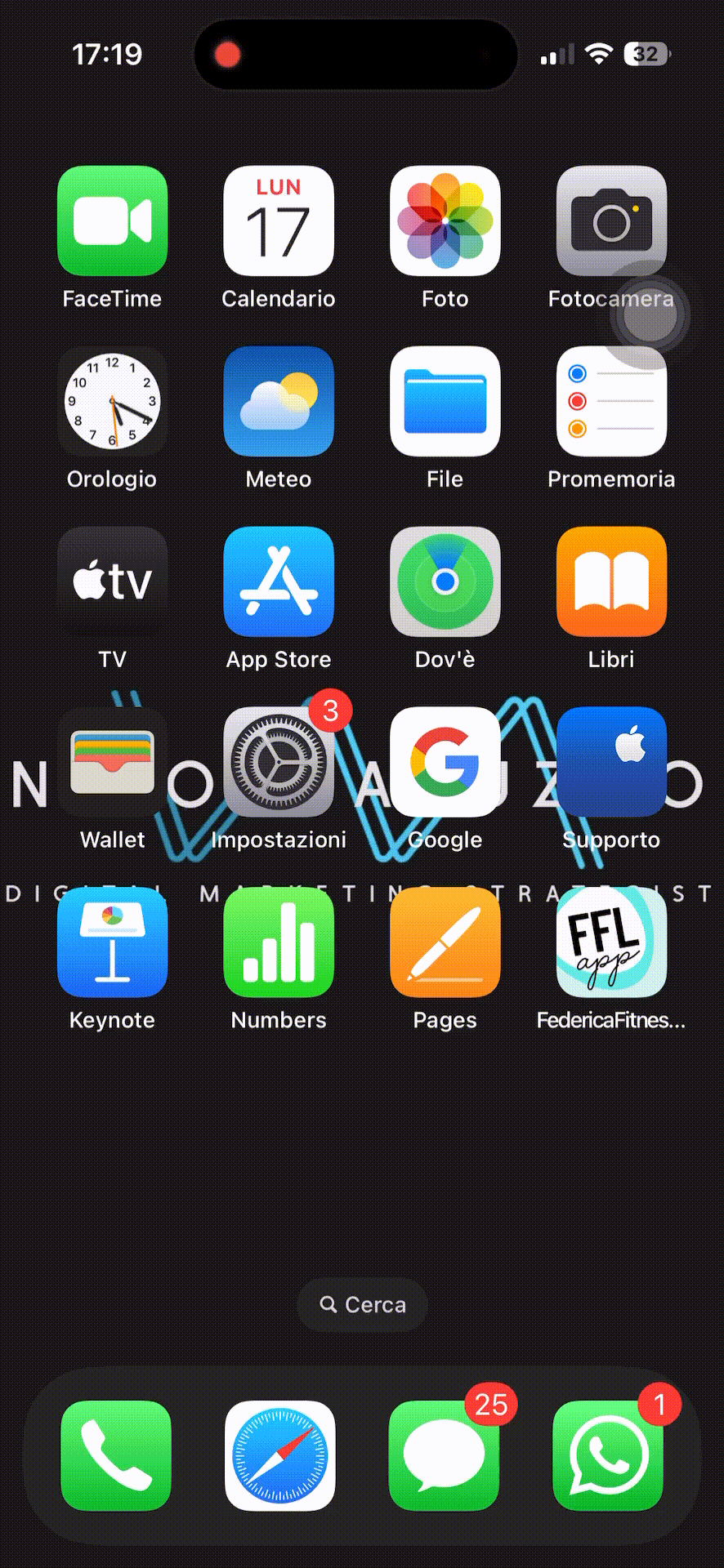Check the Meteo weather app
The width and height of the screenshot is (724, 1568).
coord(279,402)
